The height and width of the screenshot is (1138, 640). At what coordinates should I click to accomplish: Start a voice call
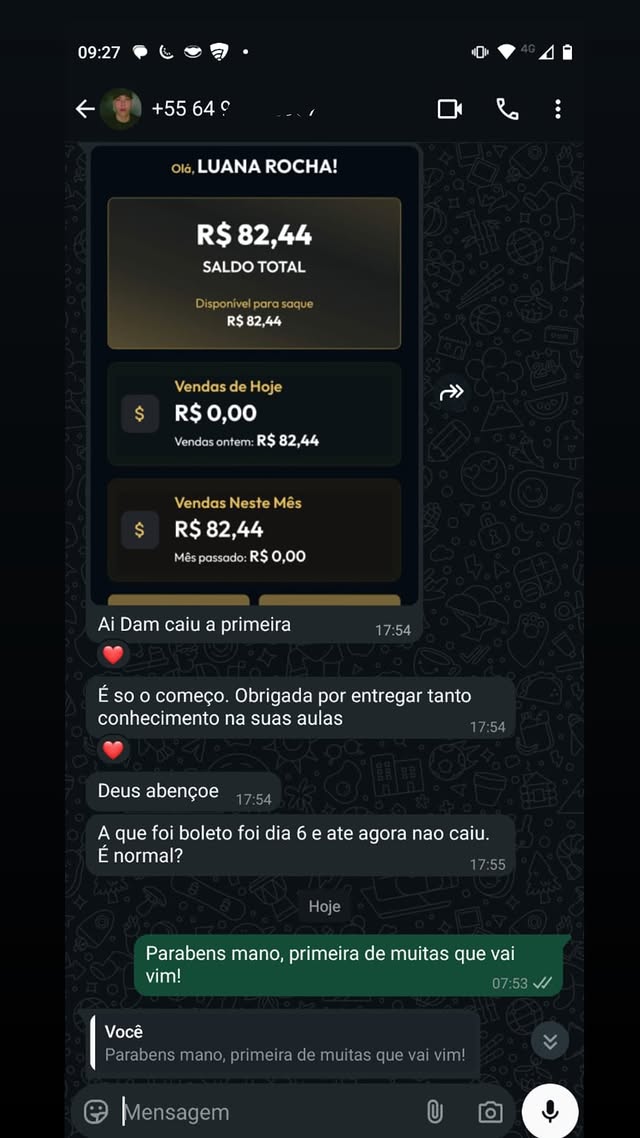click(507, 109)
